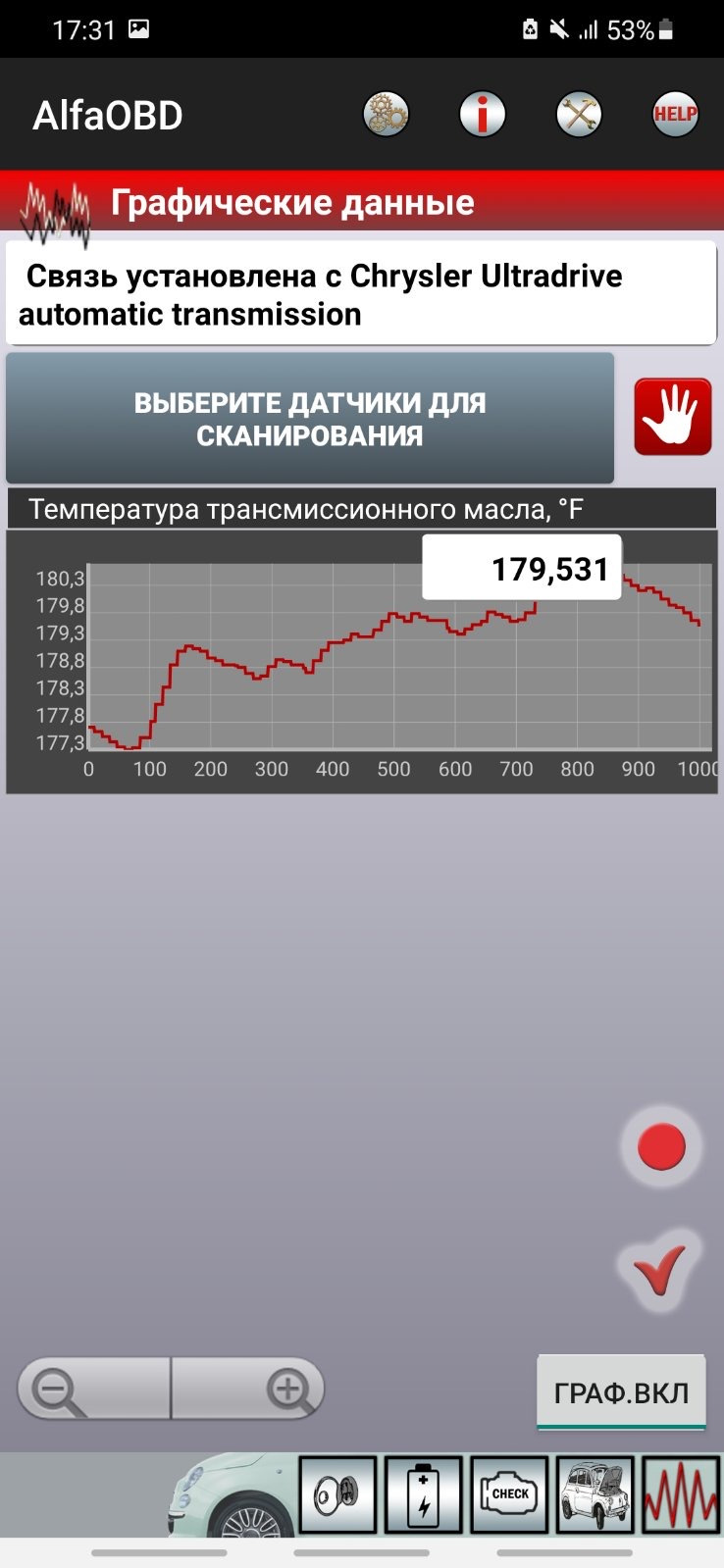Viewport: 724px width, 1568px height.
Task: Tap 'Выберите датчики для сканирования'
Action: click(310, 419)
